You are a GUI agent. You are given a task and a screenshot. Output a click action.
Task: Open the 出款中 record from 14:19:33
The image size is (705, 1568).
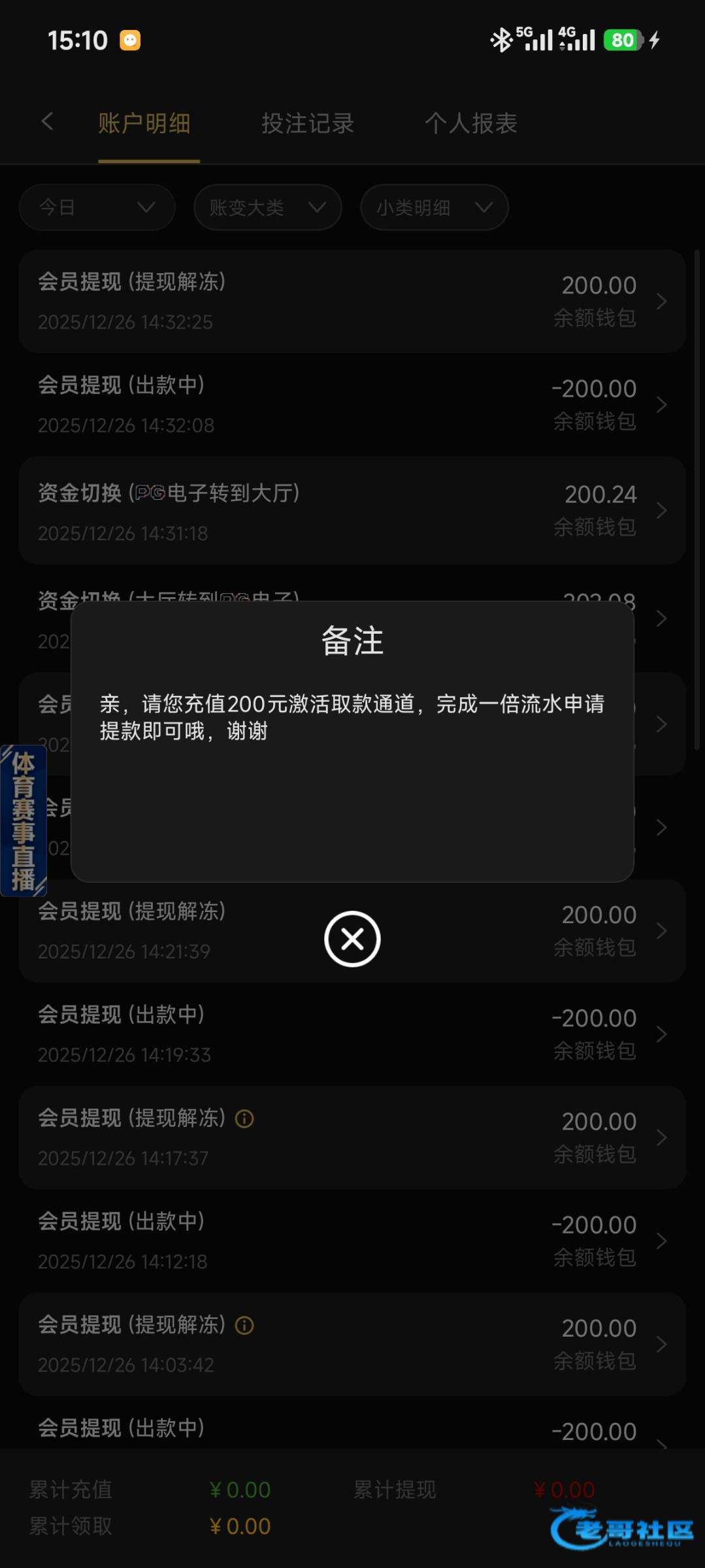[x=352, y=1034]
